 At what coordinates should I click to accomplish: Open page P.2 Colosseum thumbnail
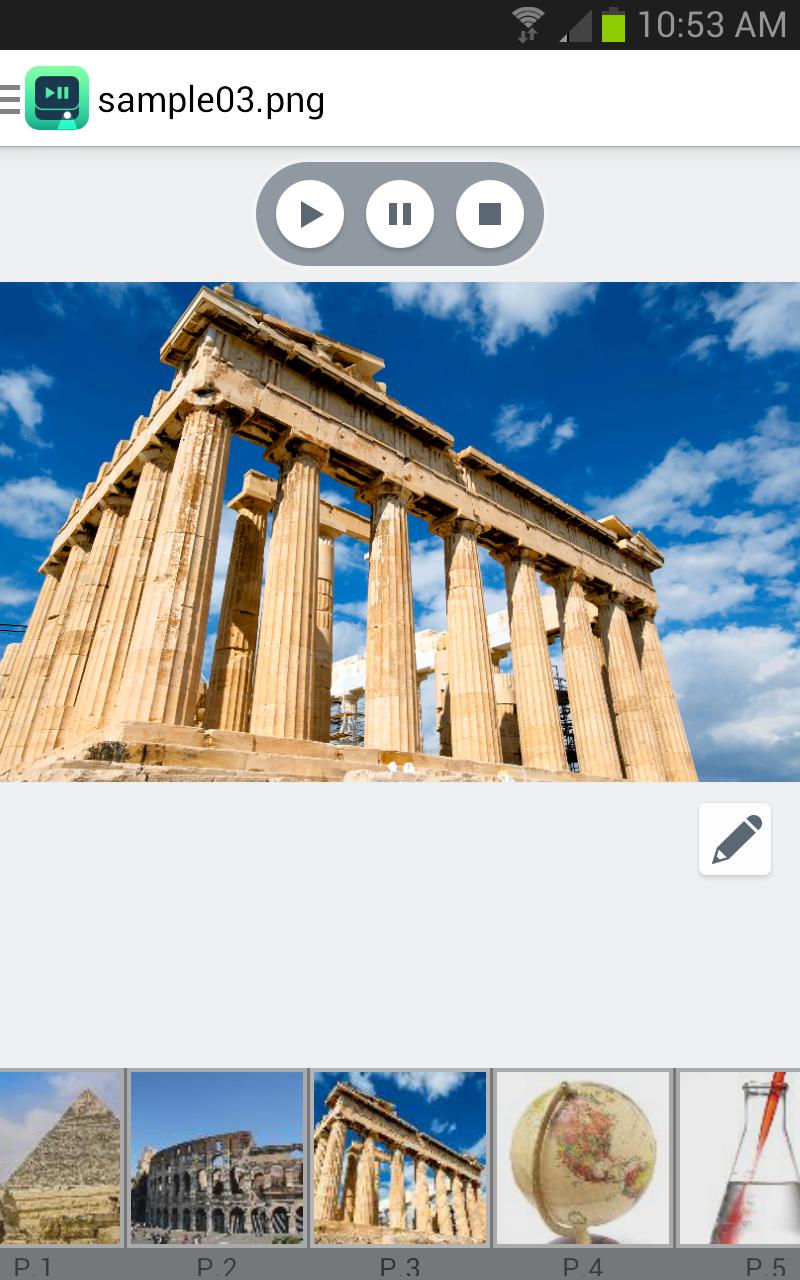click(x=217, y=1158)
